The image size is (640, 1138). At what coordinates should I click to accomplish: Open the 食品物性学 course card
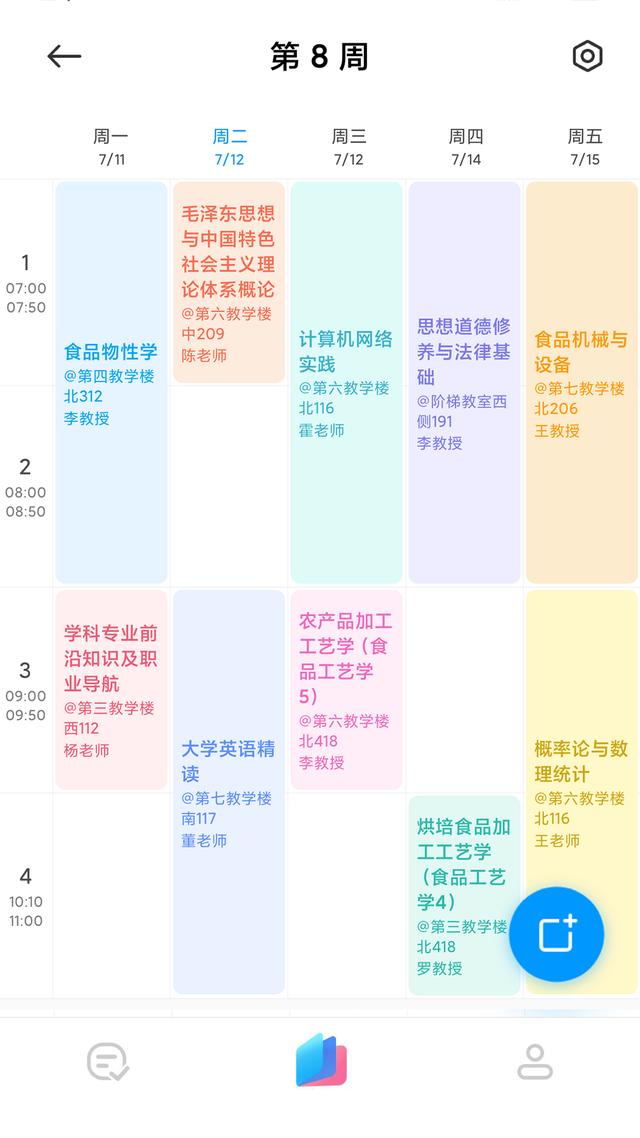(111, 382)
